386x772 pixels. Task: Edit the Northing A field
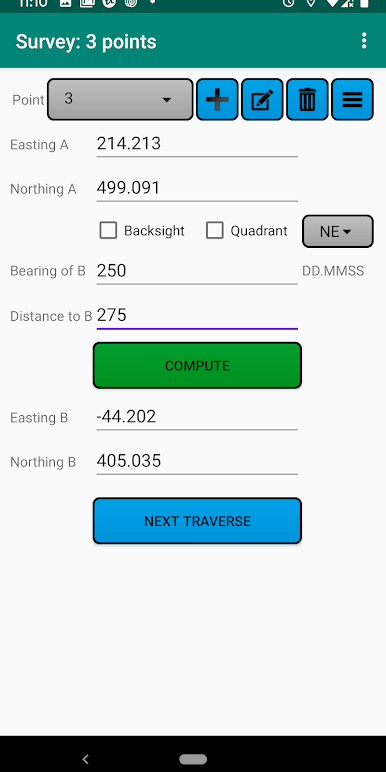coord(197,188)
